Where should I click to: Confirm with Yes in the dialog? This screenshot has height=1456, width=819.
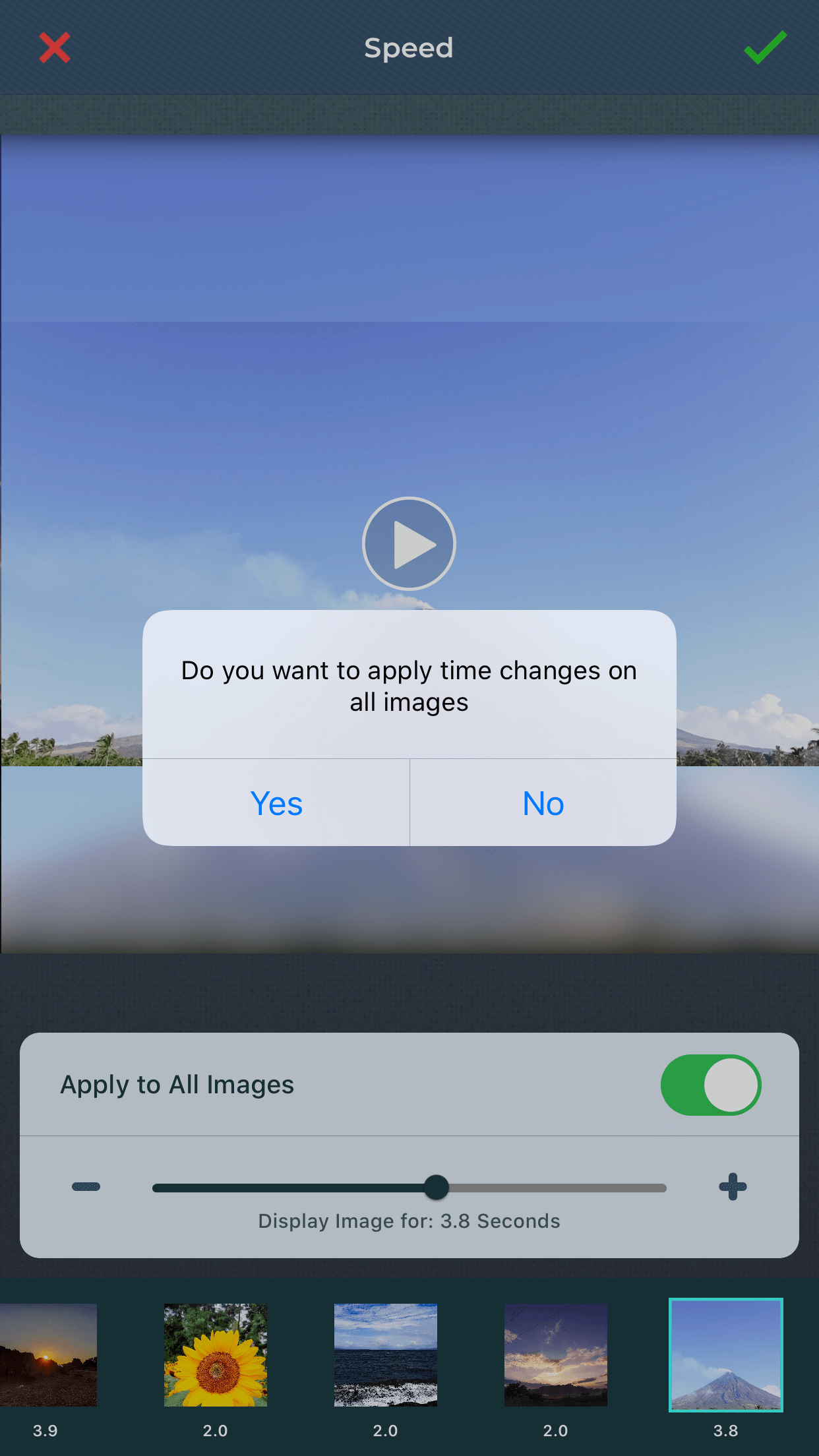pyautogui.click(x=276, y=803)
